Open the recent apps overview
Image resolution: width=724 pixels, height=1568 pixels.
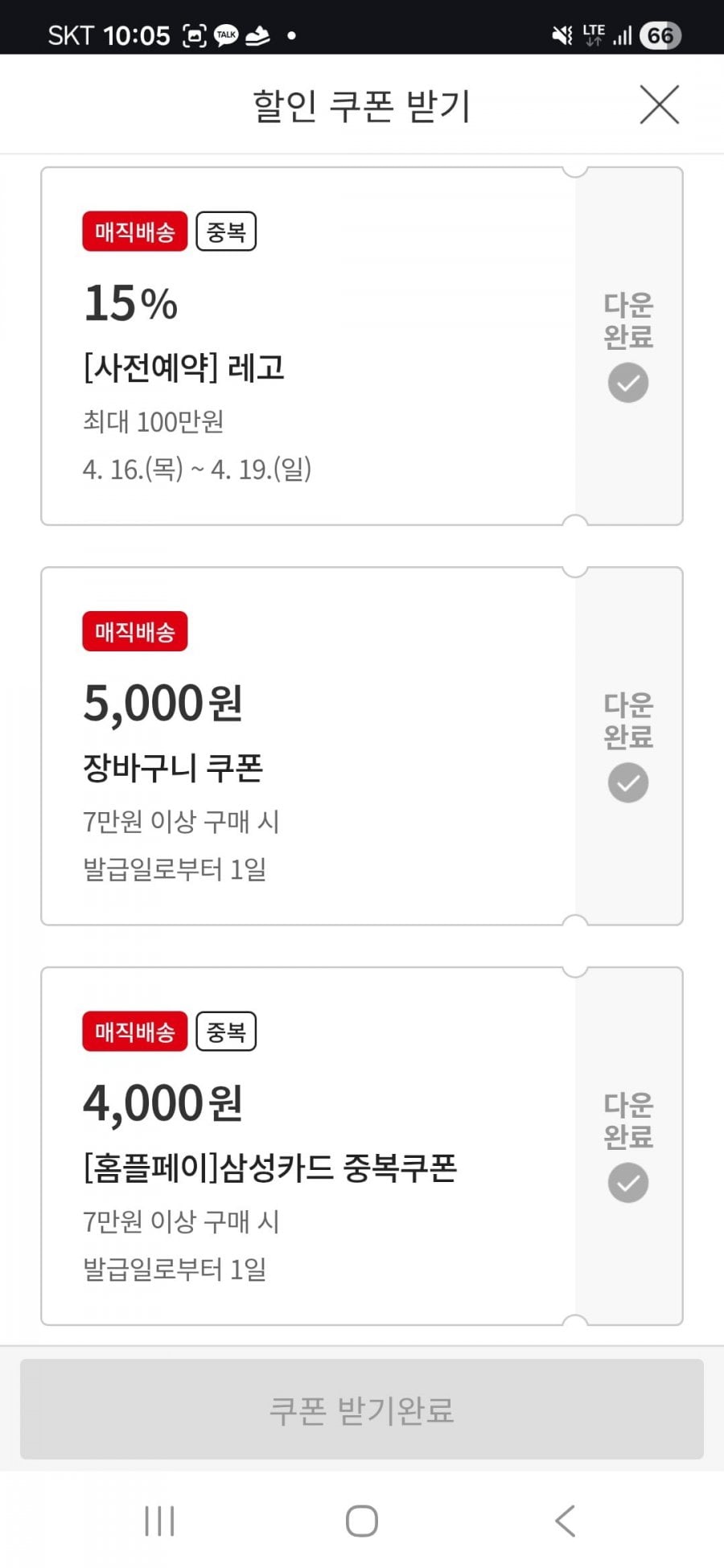point(159,1521)
